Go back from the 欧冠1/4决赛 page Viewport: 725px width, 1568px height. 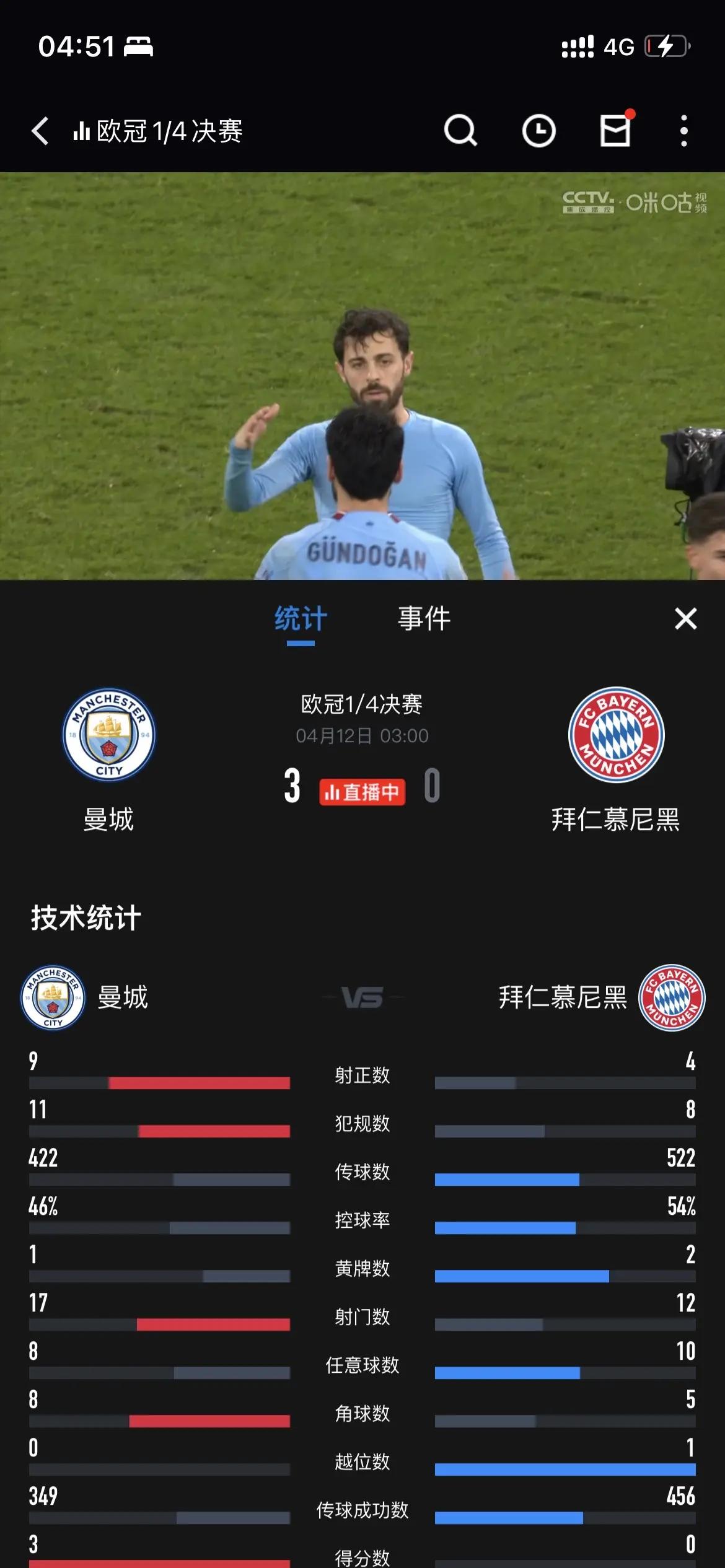pos(41,131)
